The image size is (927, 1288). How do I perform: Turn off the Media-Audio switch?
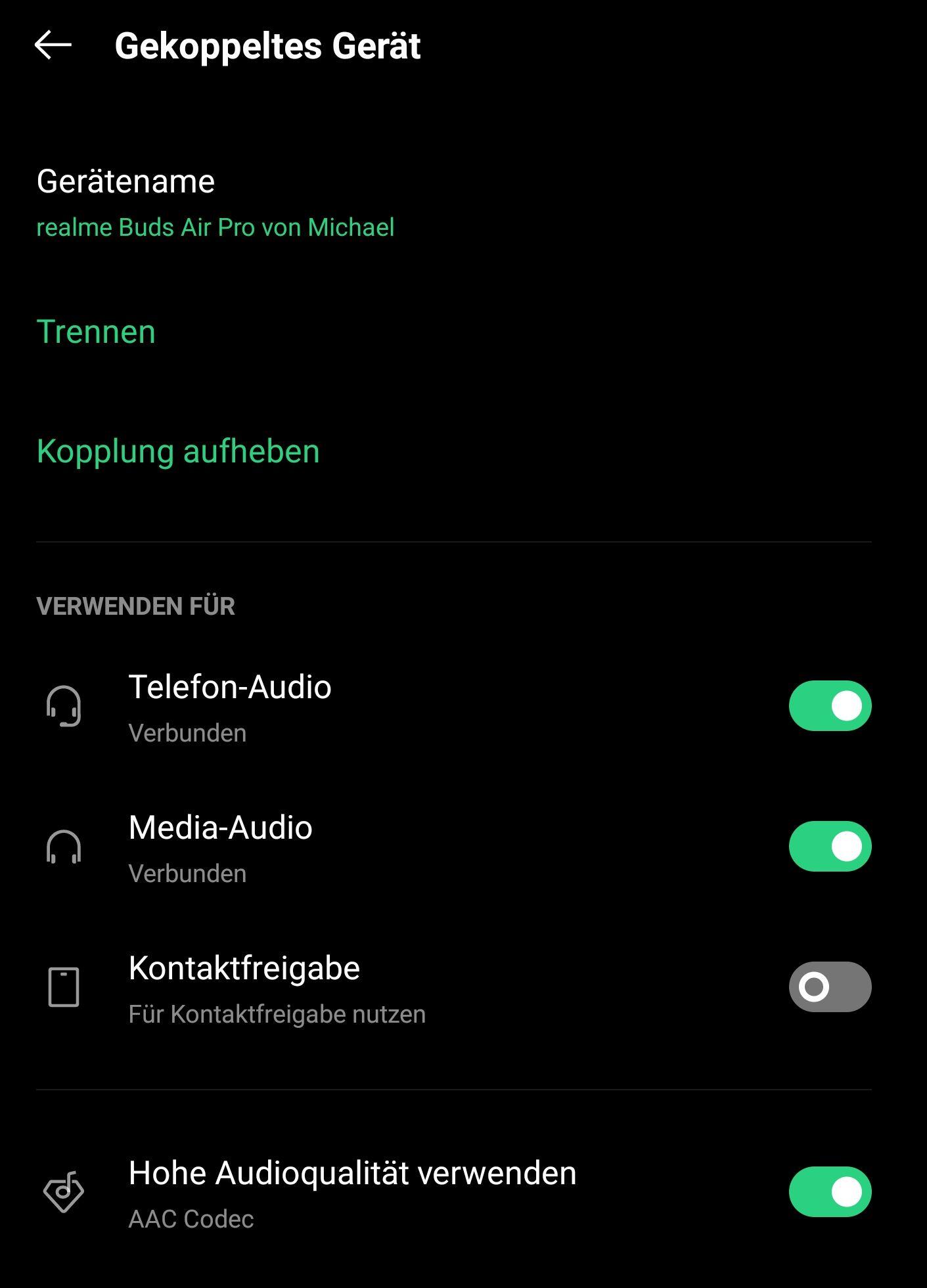tap(829, 847)
